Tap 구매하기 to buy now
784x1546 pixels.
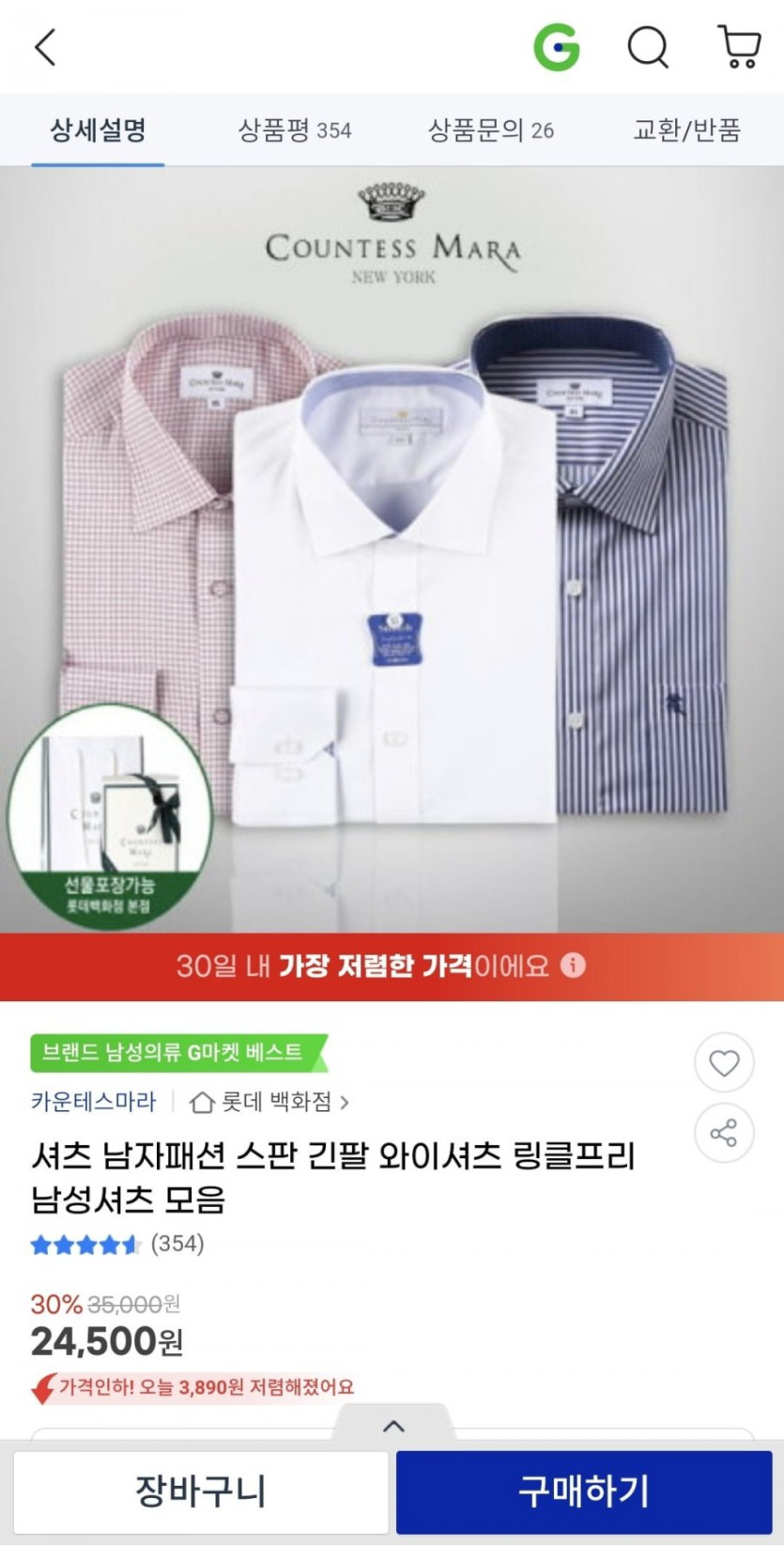pos(583,1492)
